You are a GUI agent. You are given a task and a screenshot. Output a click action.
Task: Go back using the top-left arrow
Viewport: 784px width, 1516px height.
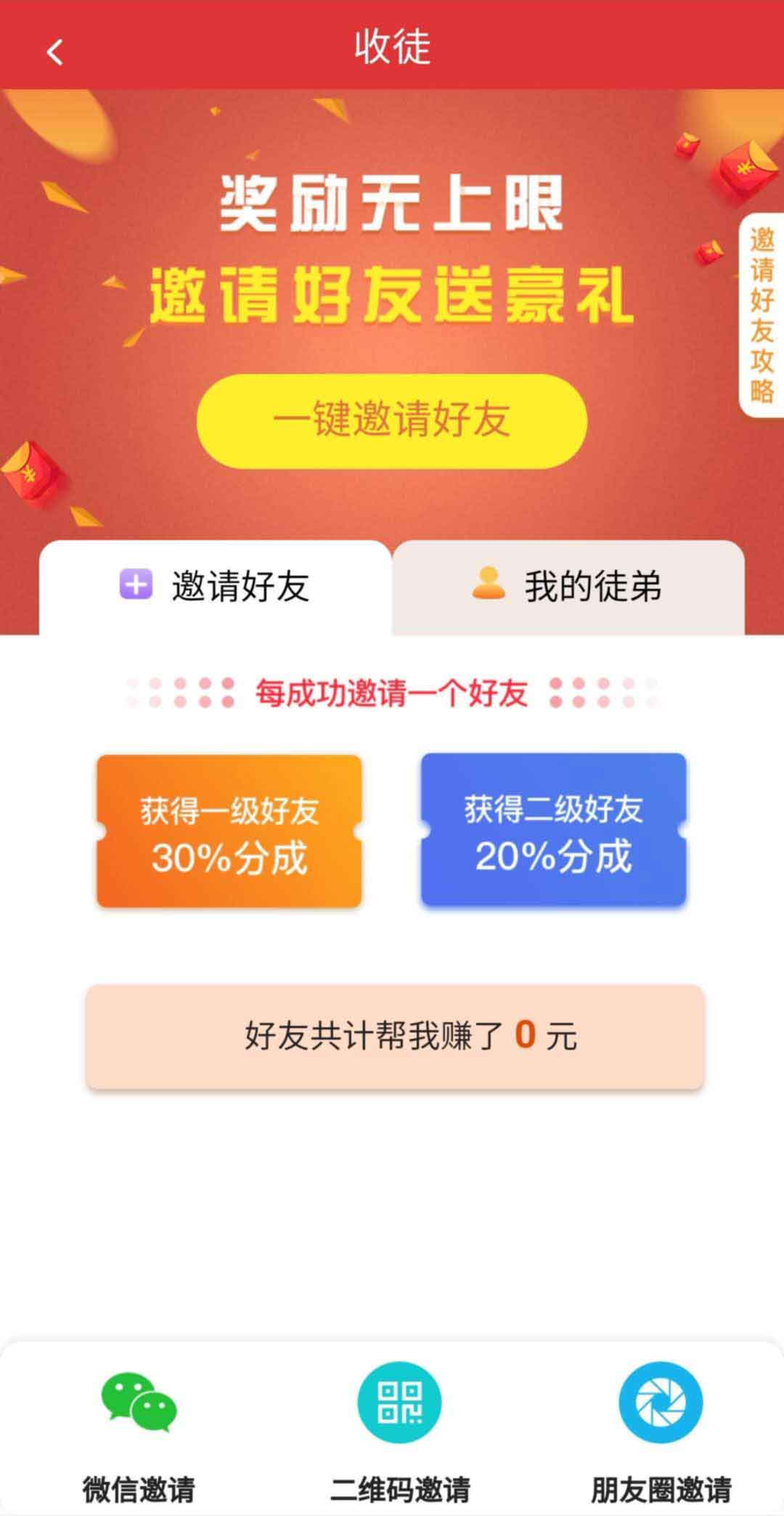coord(55,52)
